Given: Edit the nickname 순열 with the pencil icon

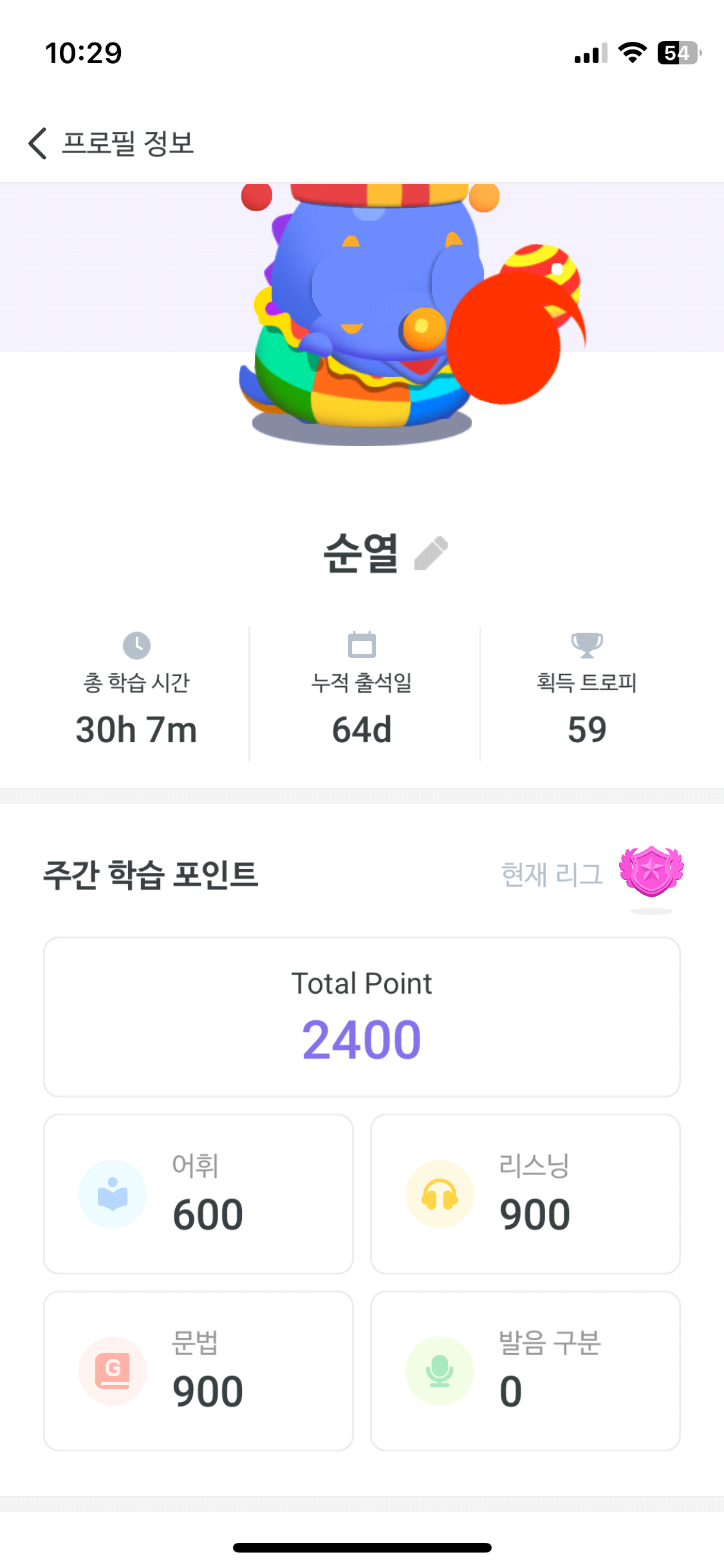Looking at the screenshot, I should [431, 554].
